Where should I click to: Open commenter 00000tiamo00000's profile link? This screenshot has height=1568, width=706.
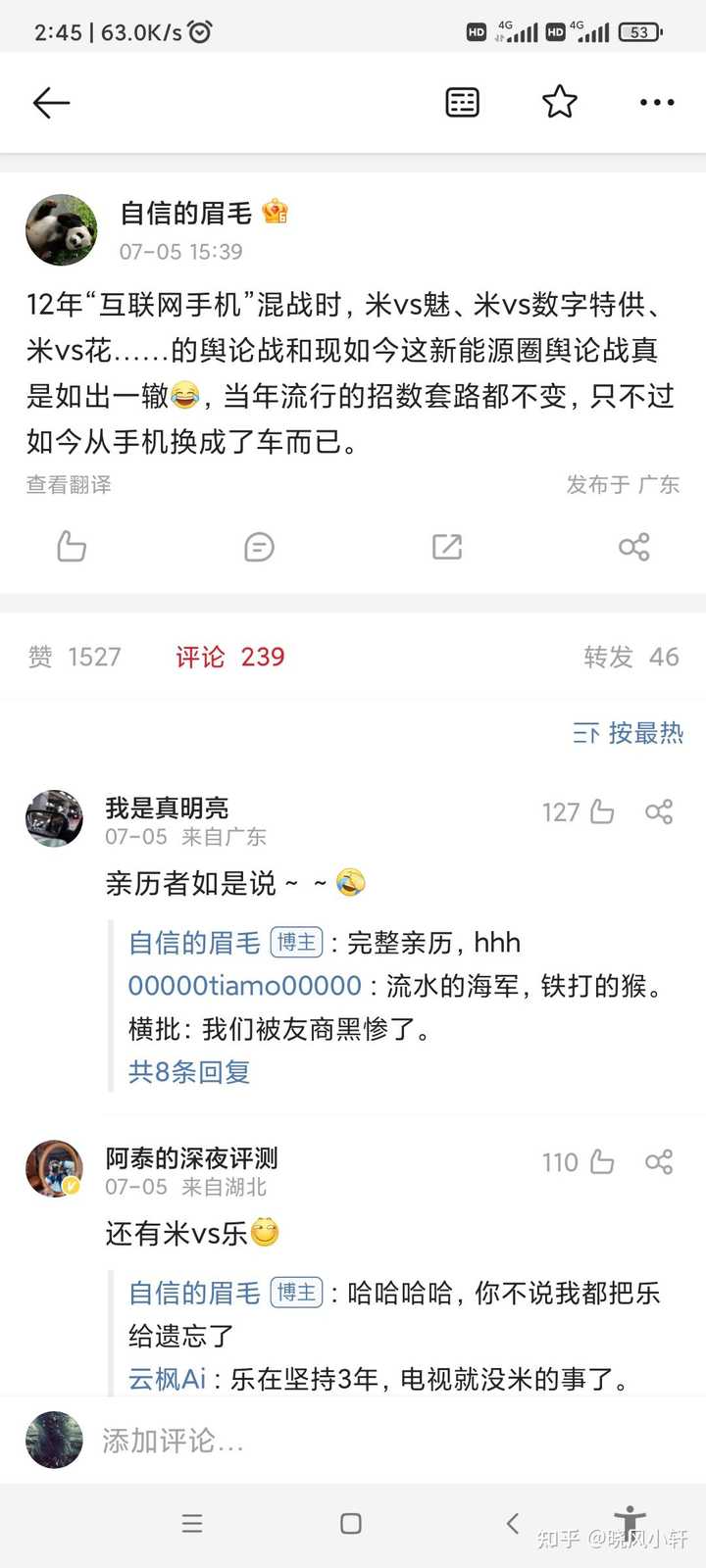tap(245, 986)
